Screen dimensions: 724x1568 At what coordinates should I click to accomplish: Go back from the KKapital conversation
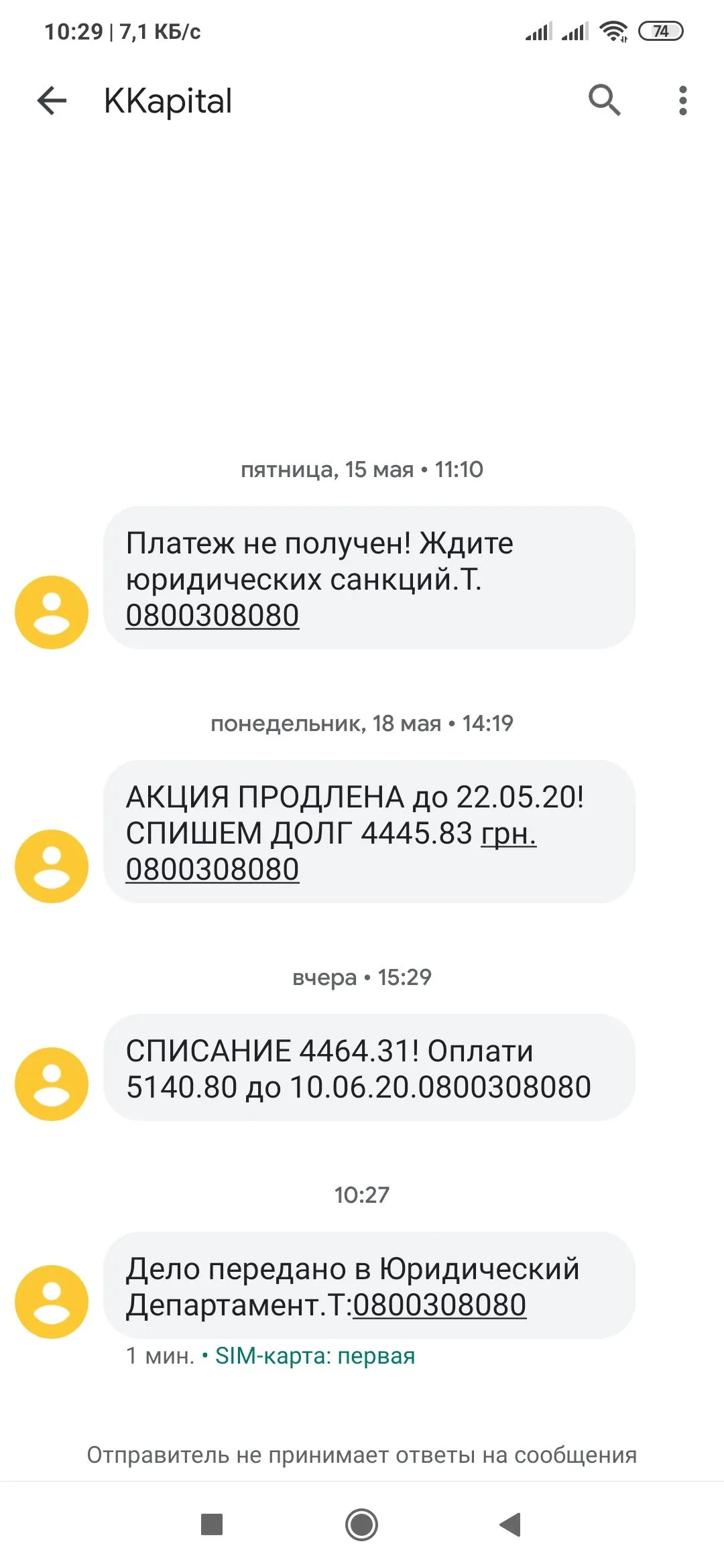coord(52,101)
